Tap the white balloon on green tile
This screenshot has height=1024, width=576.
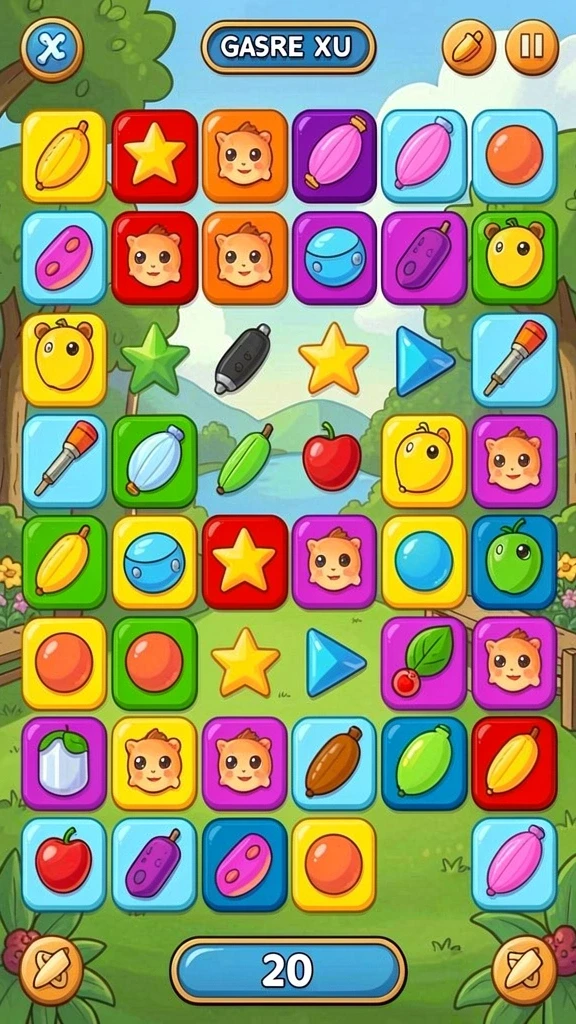(x=155, y=460)
